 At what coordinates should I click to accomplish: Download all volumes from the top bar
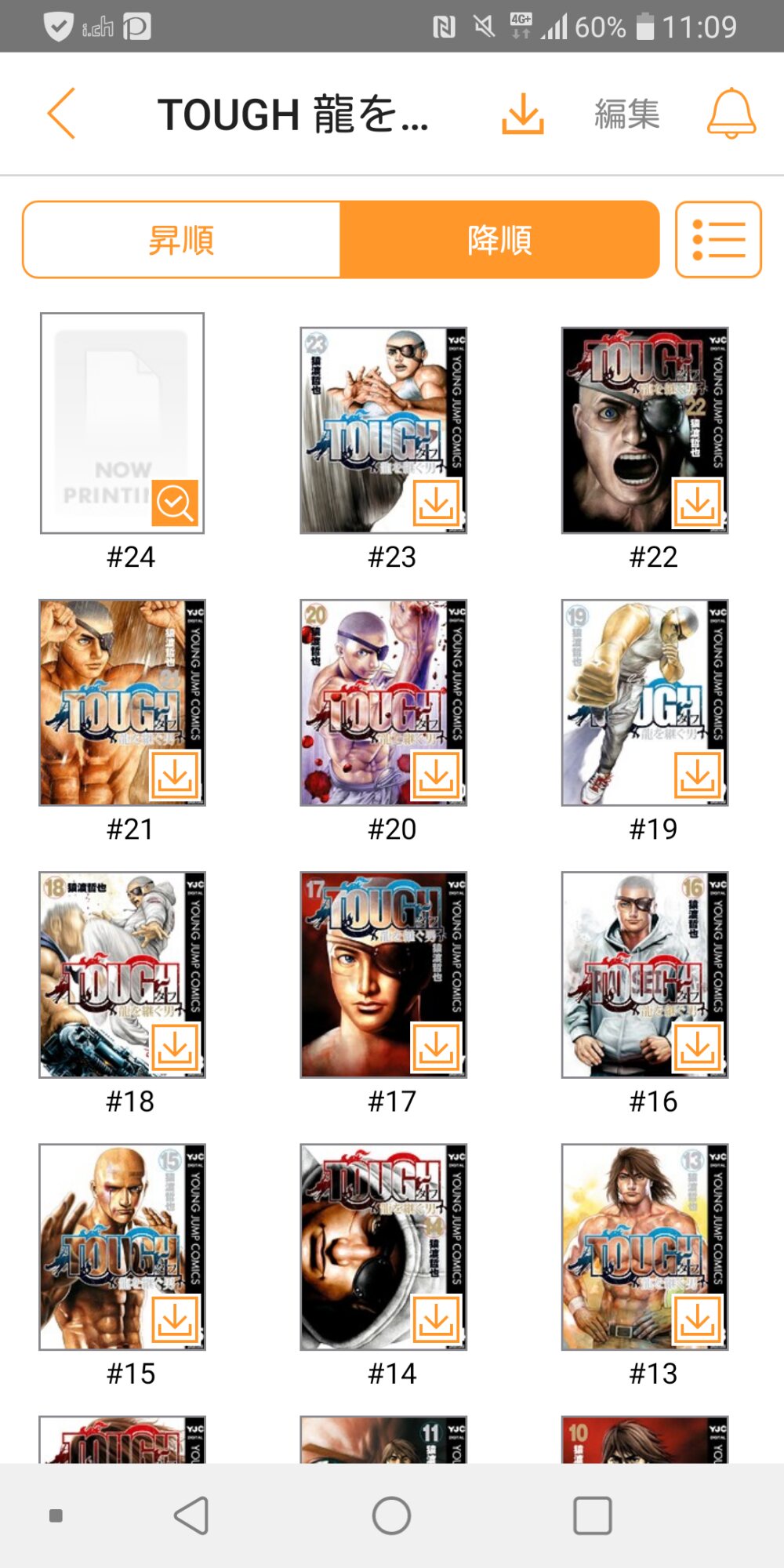tap(522, 114)
